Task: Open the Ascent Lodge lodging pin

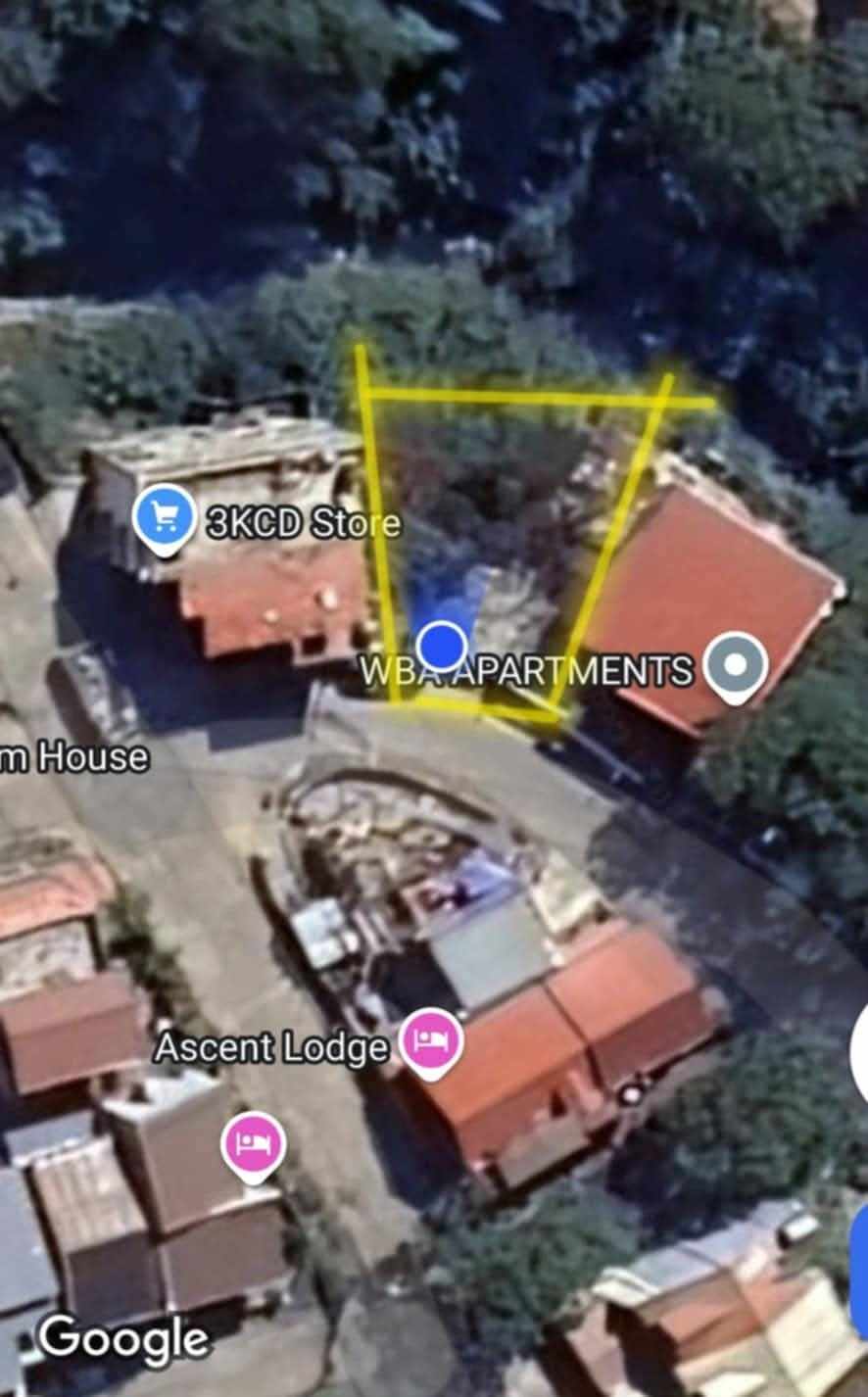Action: [428, 1040]
